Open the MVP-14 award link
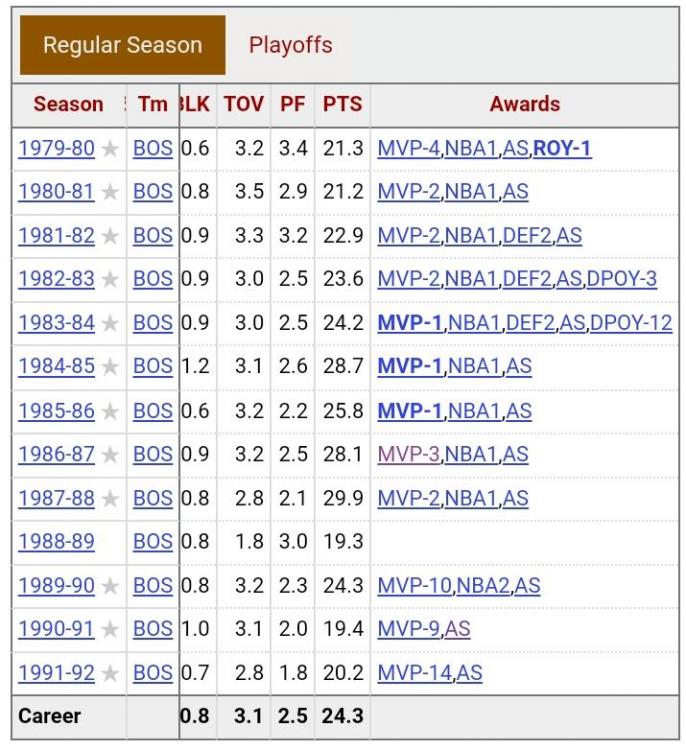Image resolution: width=686 pixels, height=750 pixels. click(x=414, y=673)
